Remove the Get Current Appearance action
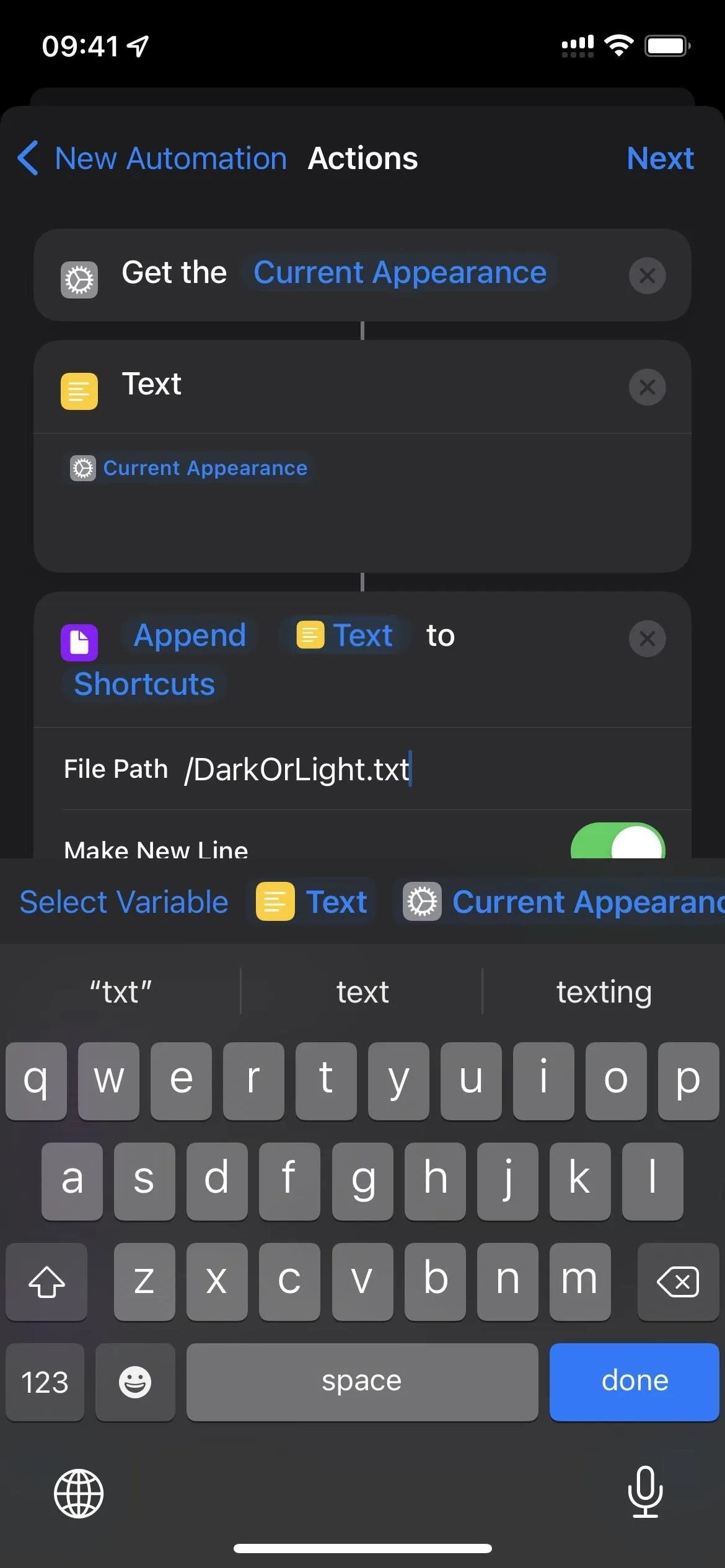 tap(647, 276)
